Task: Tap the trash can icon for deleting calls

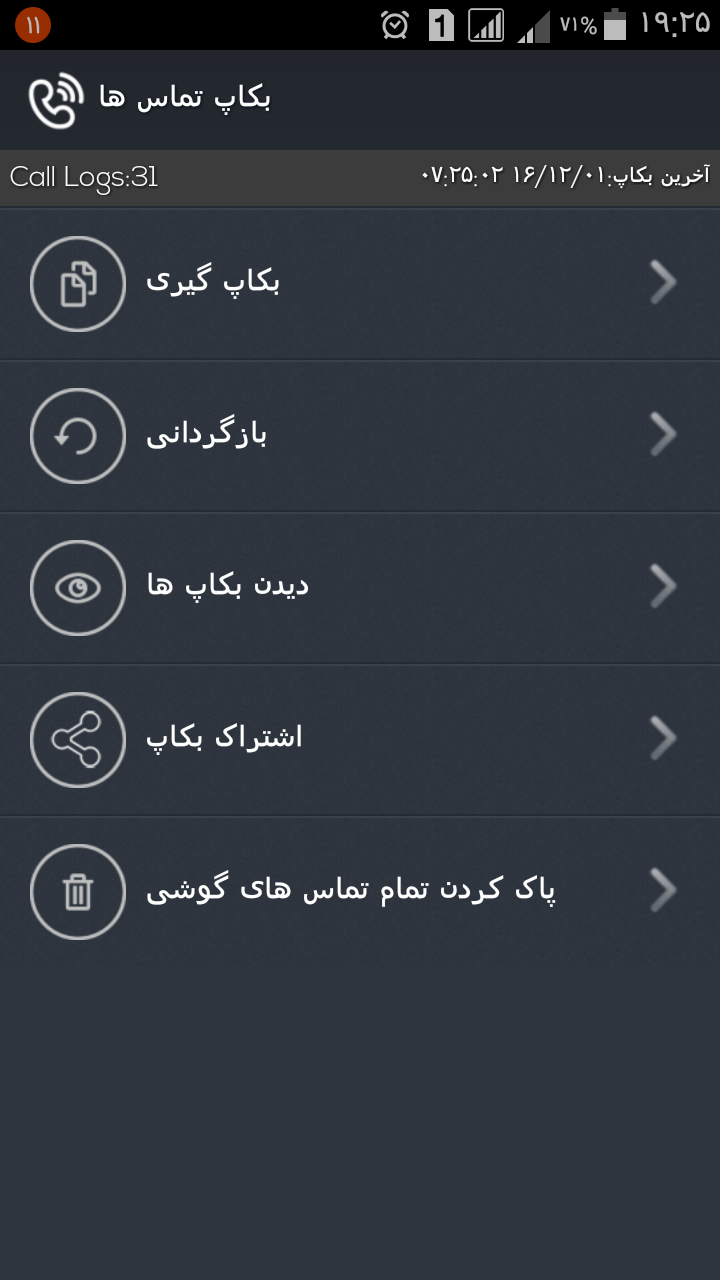Action: [x=77, y=891]
